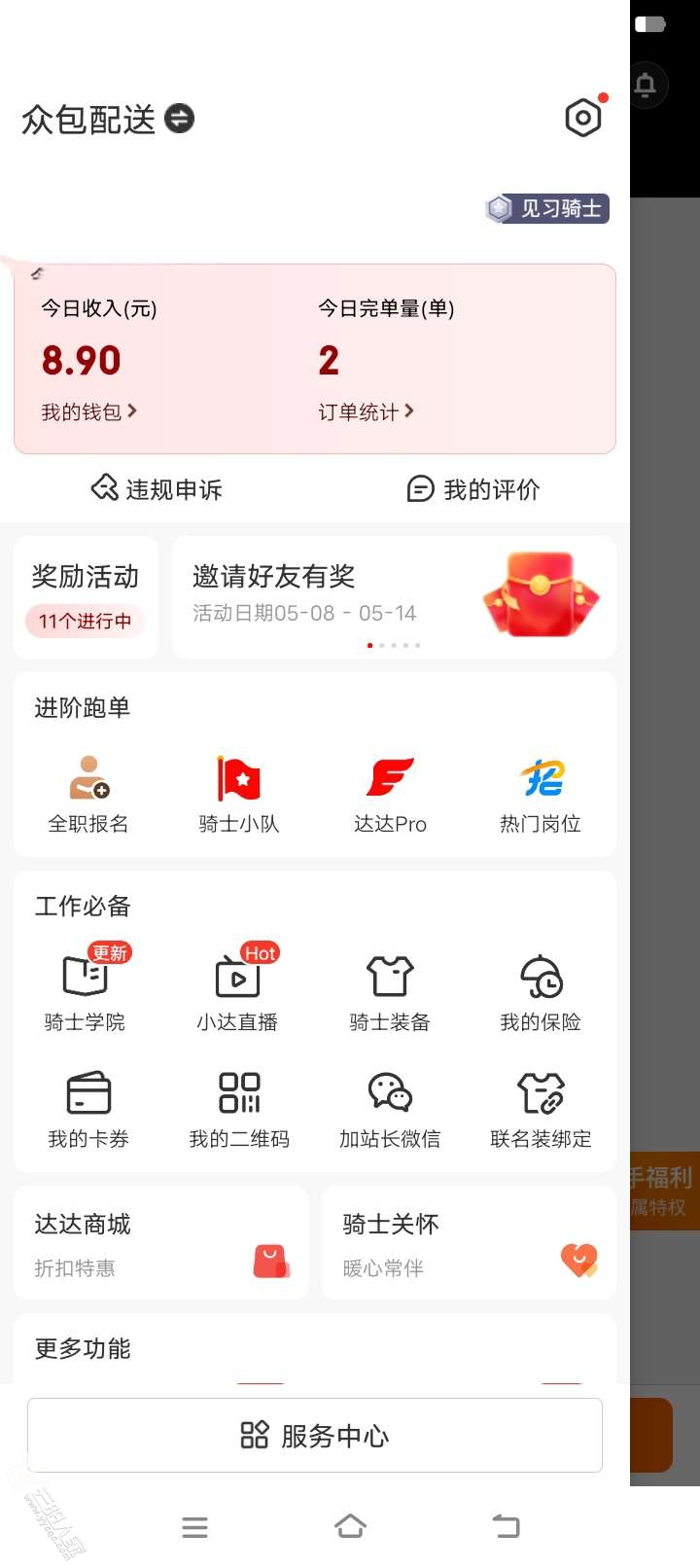The width and height of the screenshot is (700, 1568).
Task: Switch delivery mode next to 众包配送
Action: tap(180, 119)
